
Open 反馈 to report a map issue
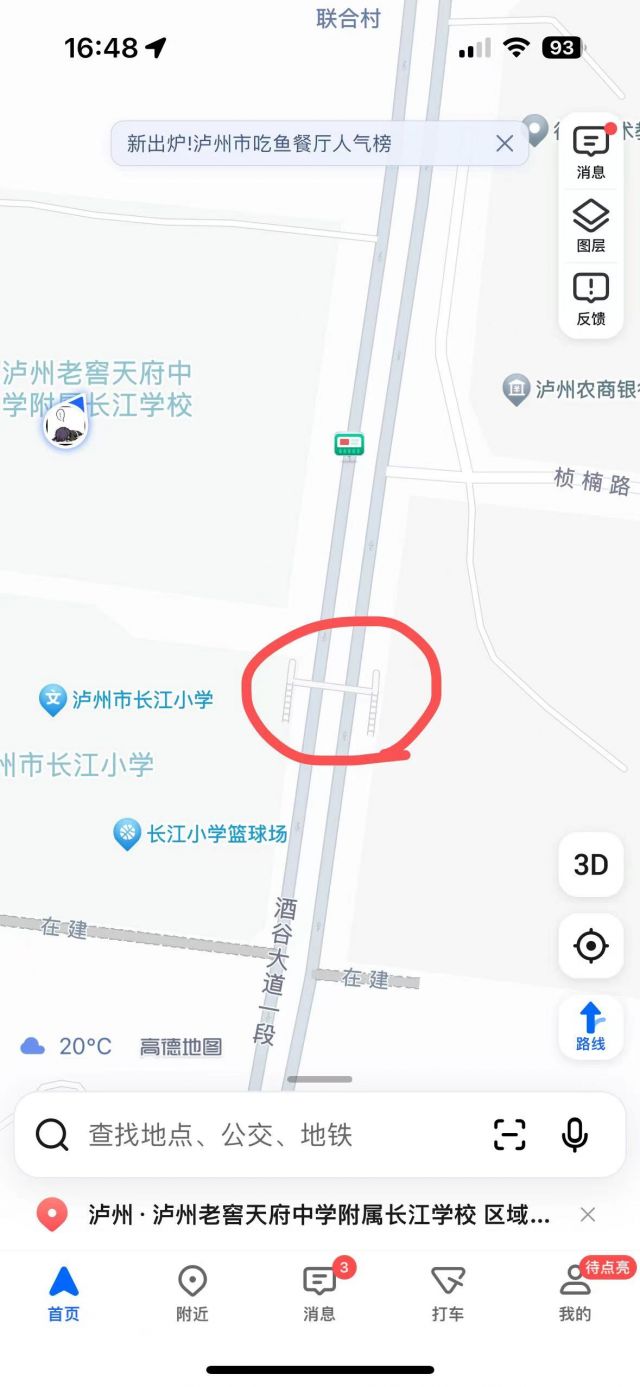click(591, 300)
